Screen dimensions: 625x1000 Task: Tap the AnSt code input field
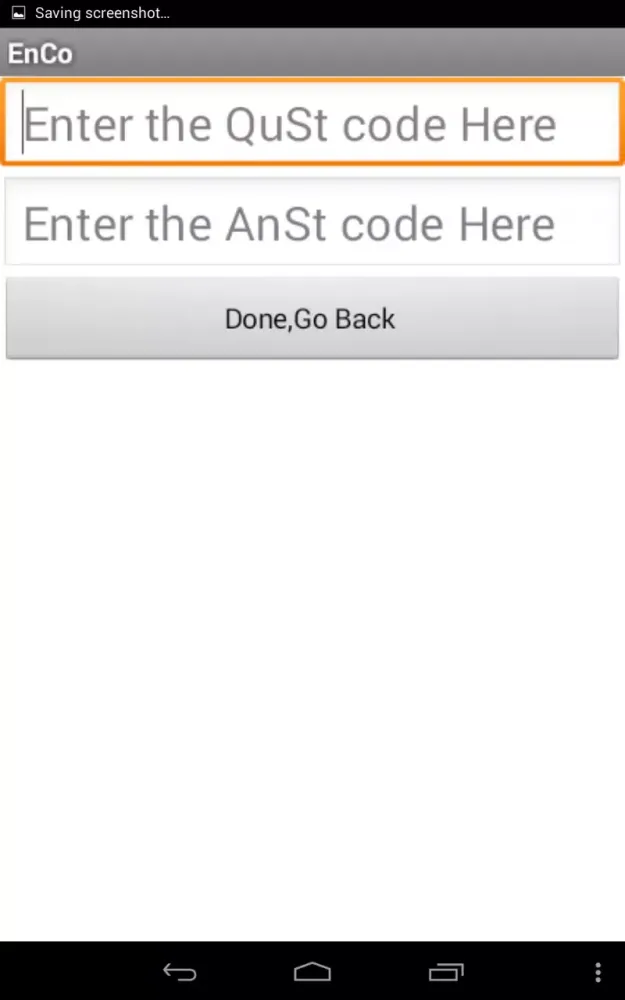coord(312,223)
